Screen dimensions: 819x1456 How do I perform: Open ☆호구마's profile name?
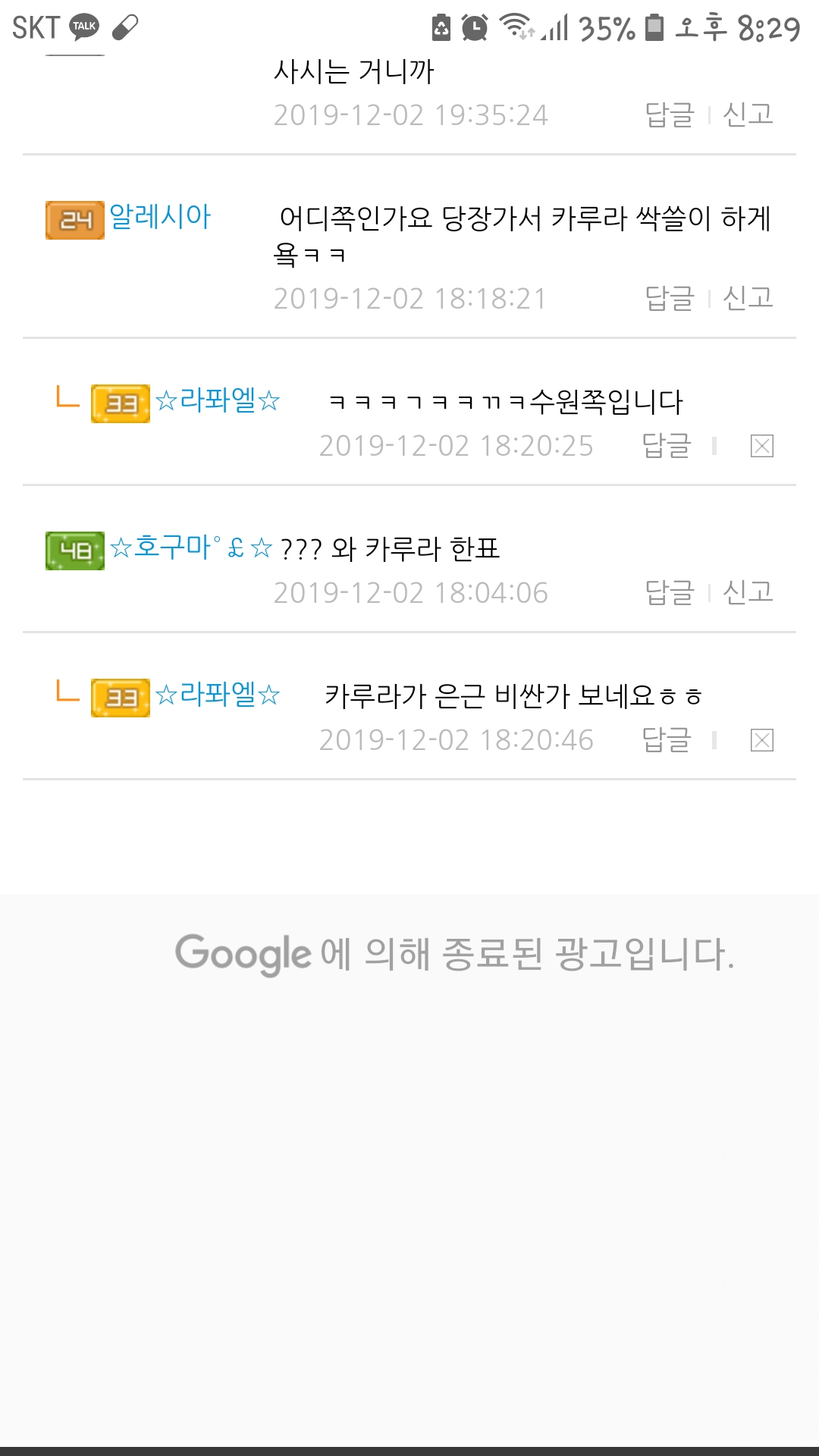click(x=190, y=548)
